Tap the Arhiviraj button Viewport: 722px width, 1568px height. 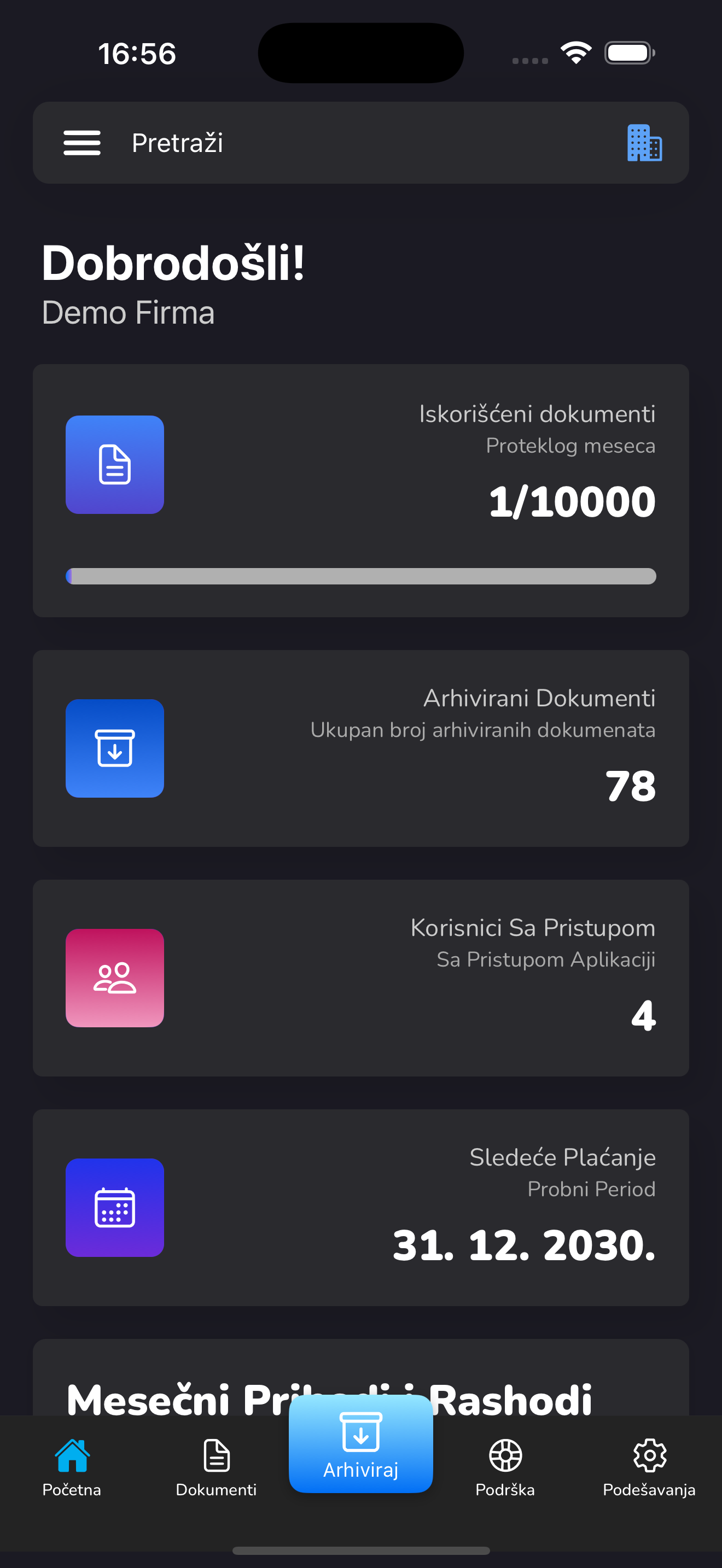(x=360, y=1444)
